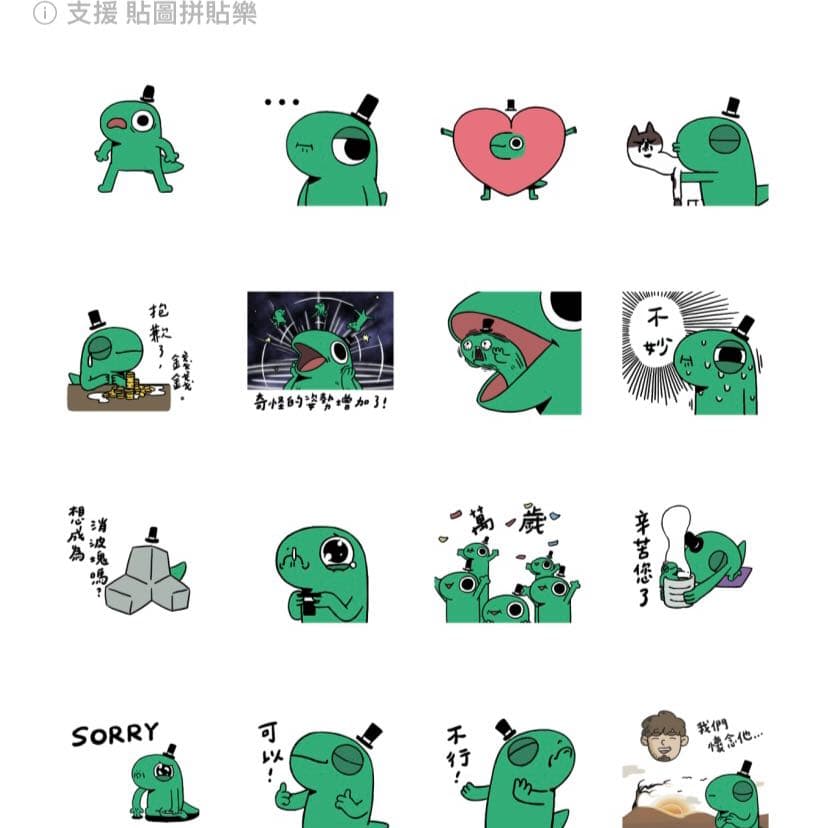Preview the standing dinosaur with tongue out sticker
Viewport: 828px width, 828px height.
click(139, 142)
